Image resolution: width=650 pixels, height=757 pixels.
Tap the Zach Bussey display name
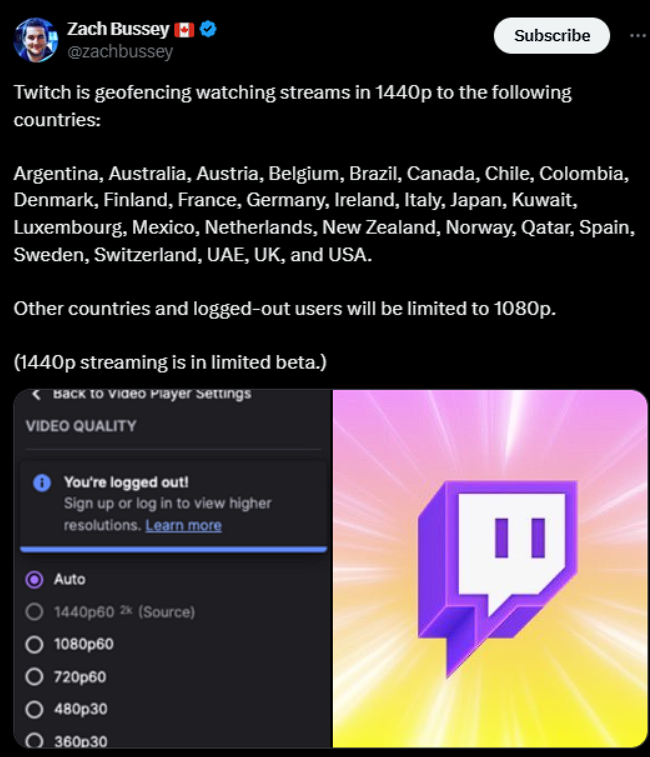[117, 29]
